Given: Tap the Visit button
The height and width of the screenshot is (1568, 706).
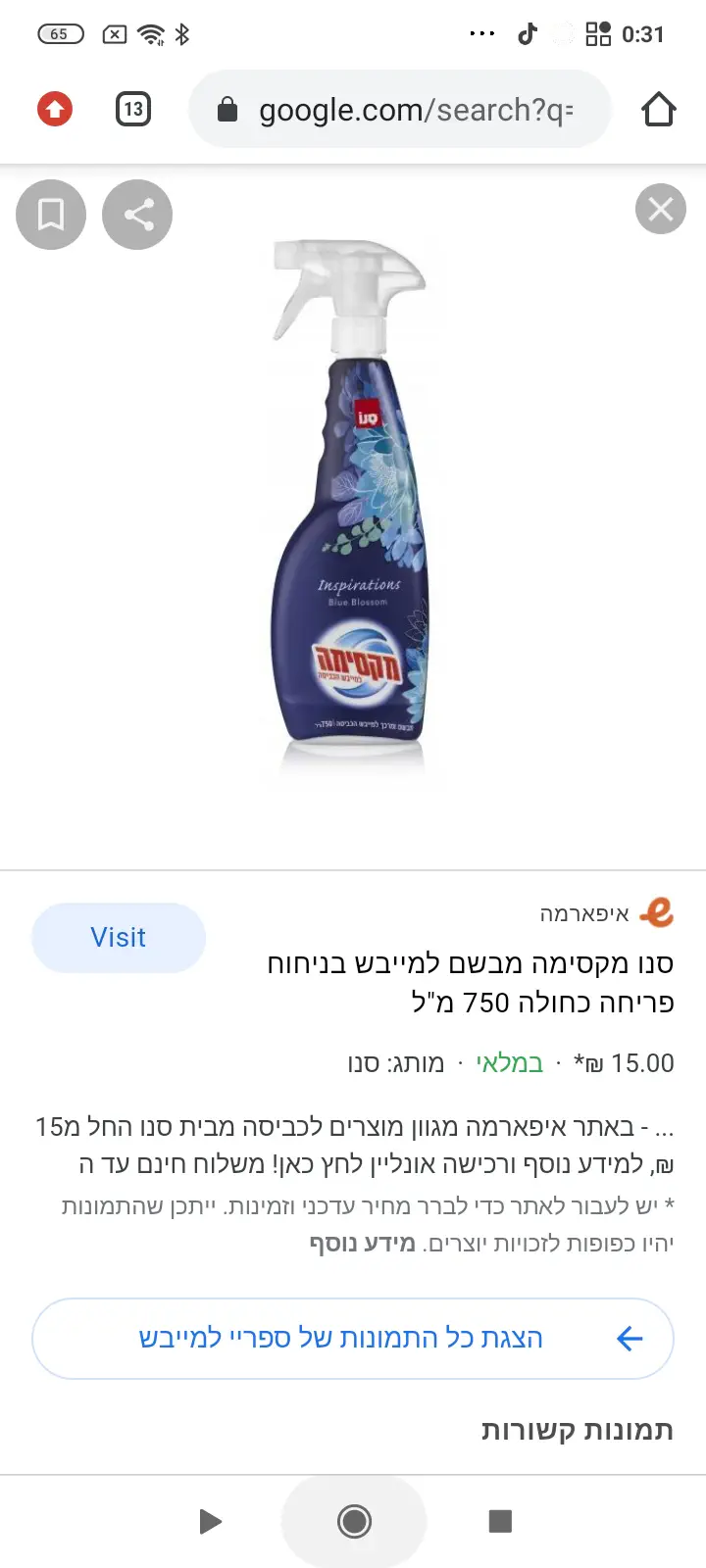Looking at the screenshot, I should (x=119, y=938).
